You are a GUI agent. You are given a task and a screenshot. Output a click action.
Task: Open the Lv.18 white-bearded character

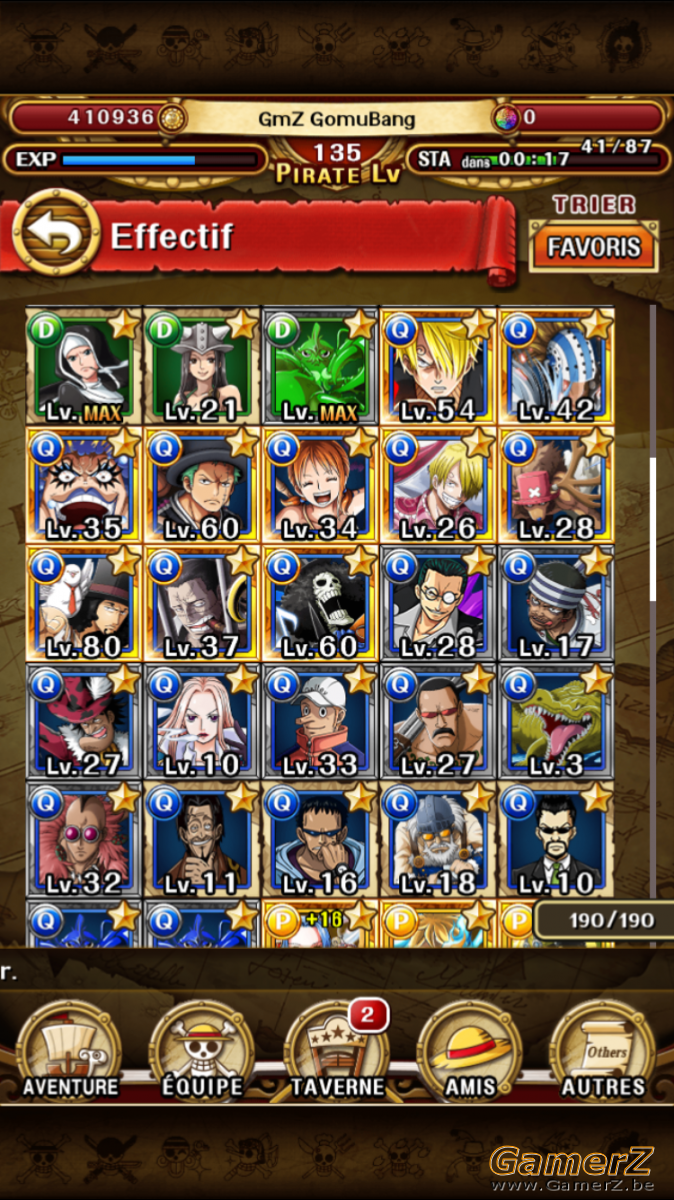[438, 838]
